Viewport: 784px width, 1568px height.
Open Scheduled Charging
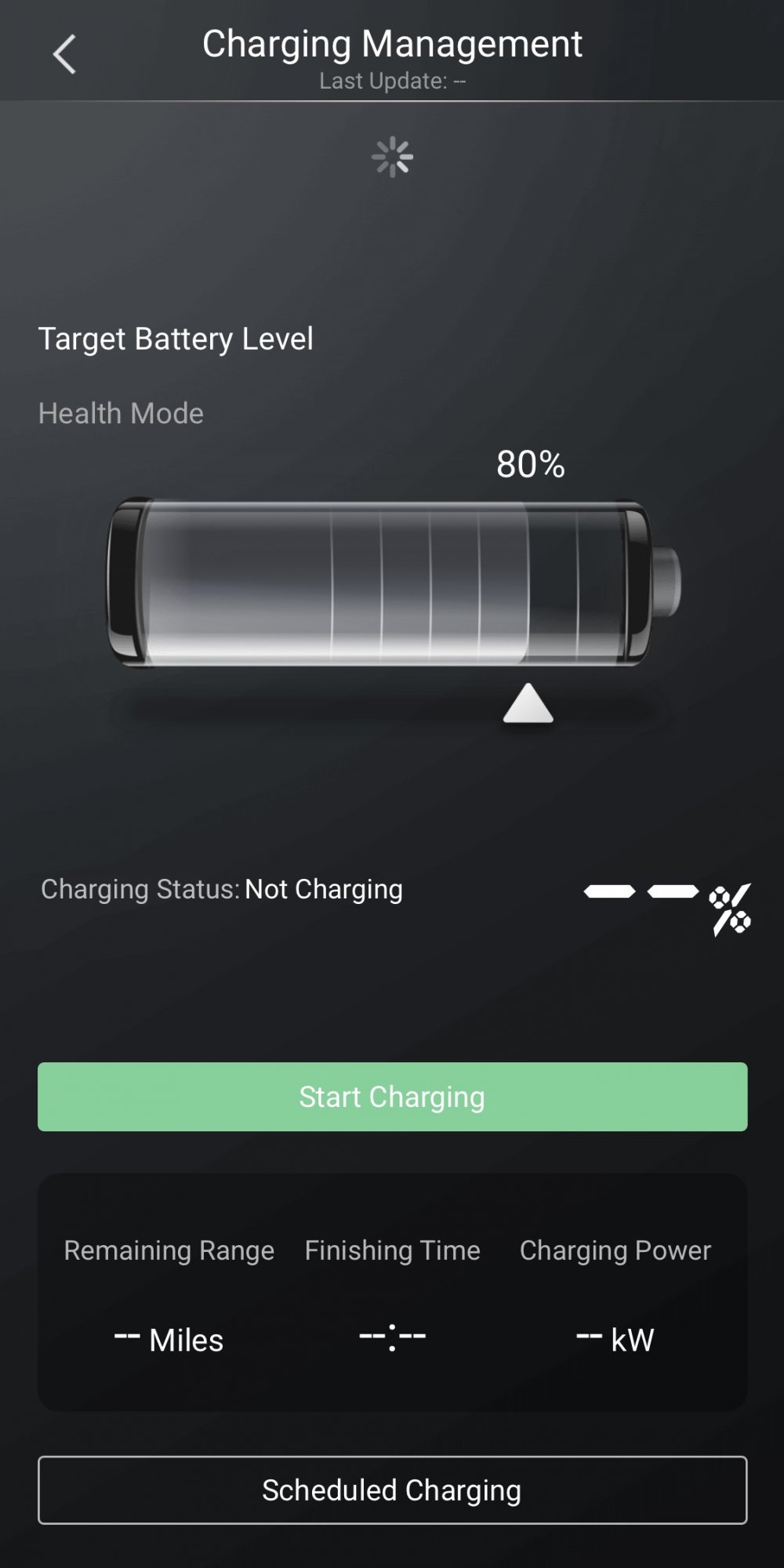click(x=392, y=1490)
